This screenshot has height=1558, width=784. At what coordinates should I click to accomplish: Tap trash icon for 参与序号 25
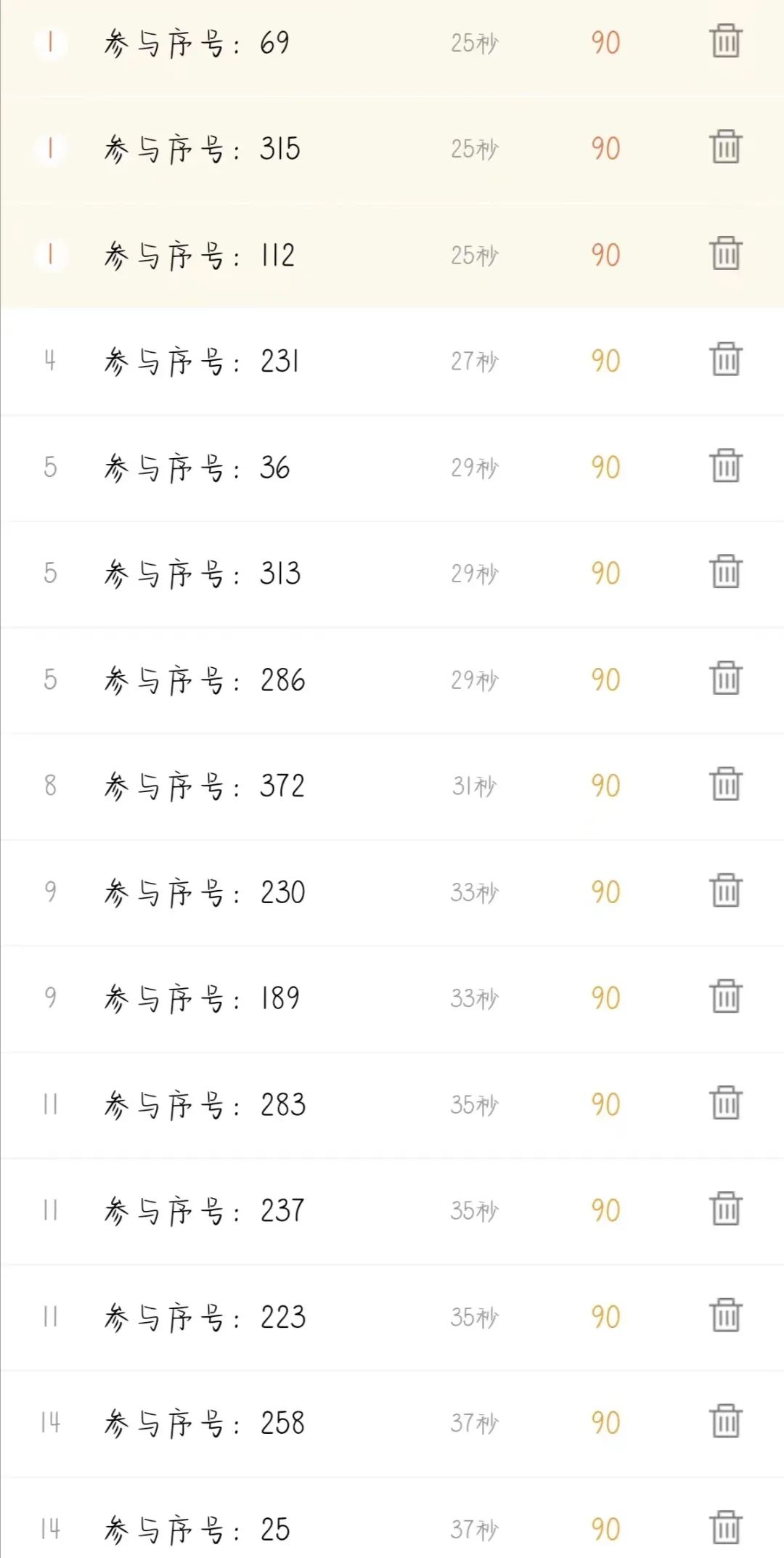coord(725,1528)
